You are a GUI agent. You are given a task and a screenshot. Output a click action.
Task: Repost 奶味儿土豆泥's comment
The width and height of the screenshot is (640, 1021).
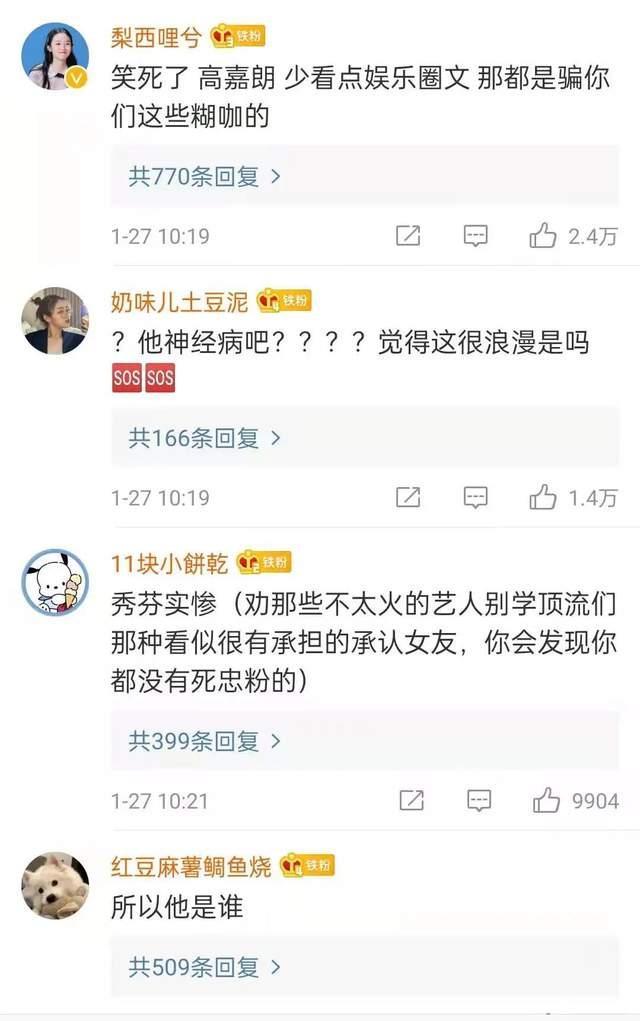click(408, 497)
